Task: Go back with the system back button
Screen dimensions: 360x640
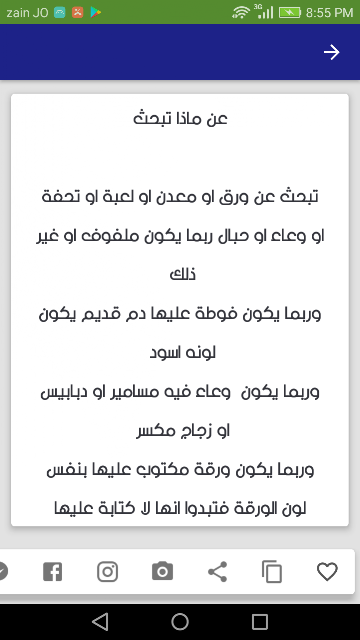Action: 100,622
